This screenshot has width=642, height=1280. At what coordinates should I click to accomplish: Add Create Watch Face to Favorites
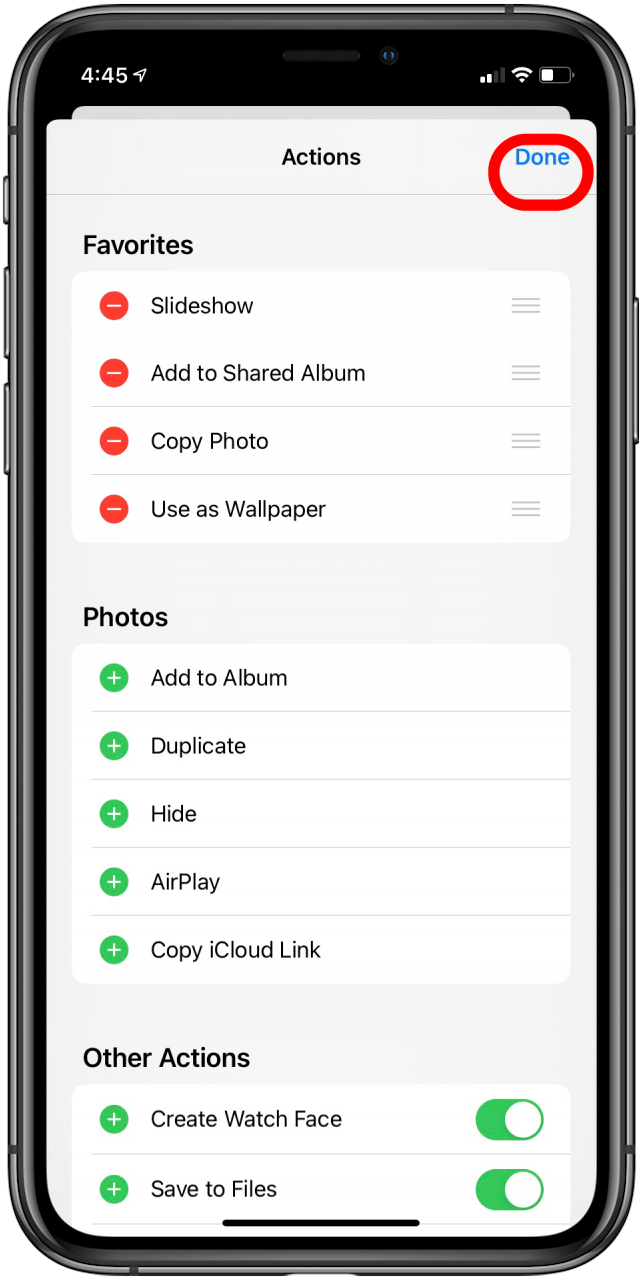114,1120
